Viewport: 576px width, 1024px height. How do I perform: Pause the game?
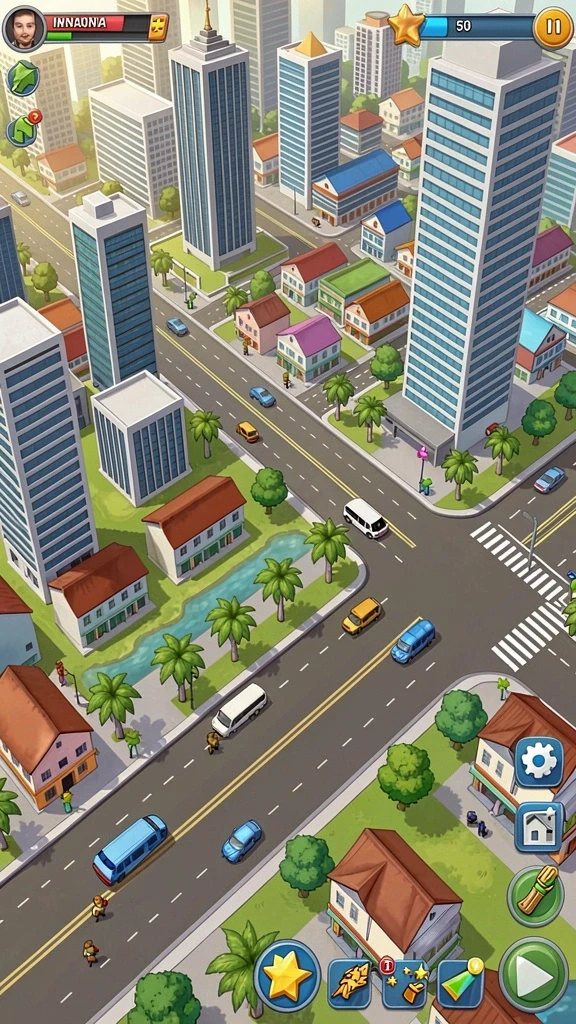tap(552, 27)
